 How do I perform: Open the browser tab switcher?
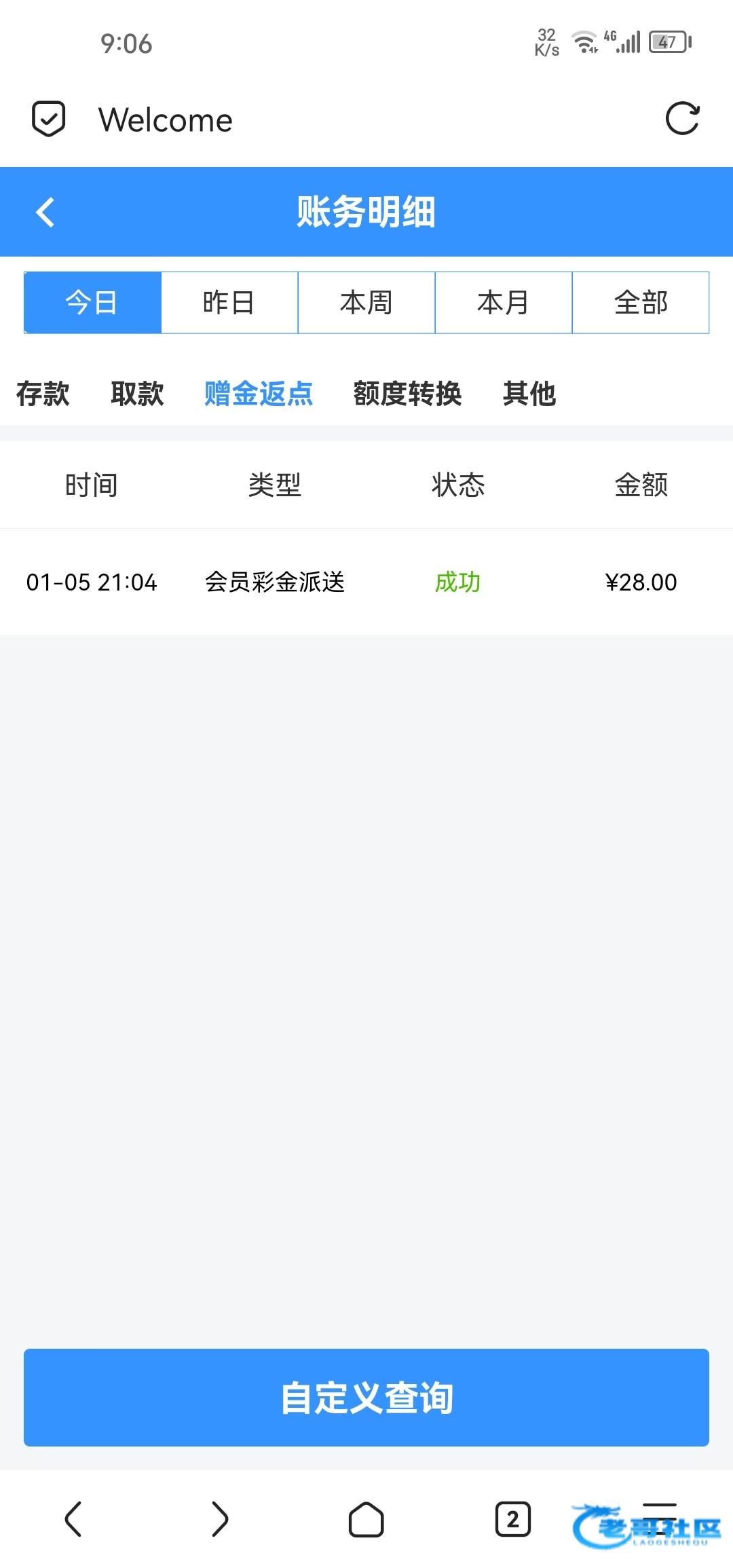point(513,1519)
